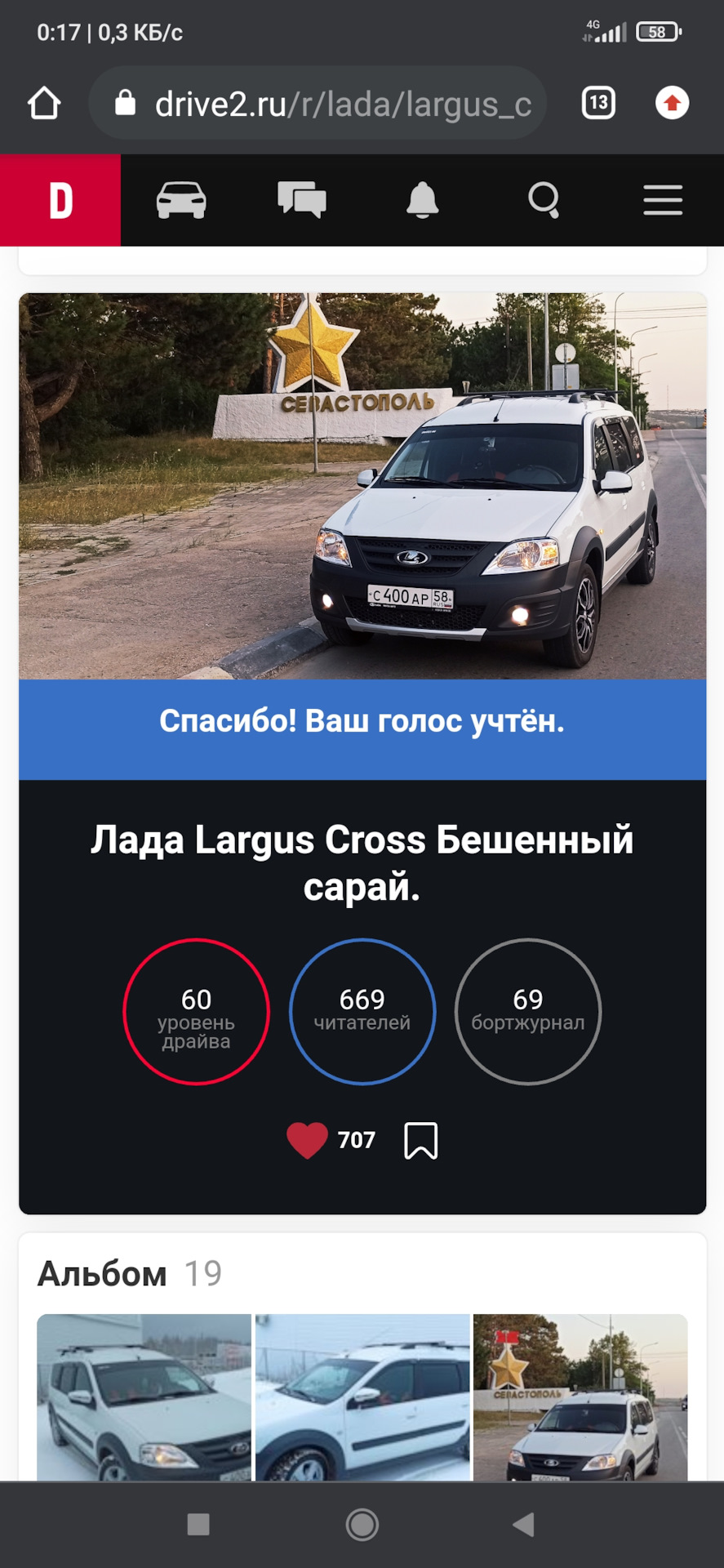This screenshot has width=724, height=1568.
Task: Tap the 60 уровень драйва ring
Action: pyautogui.click(x=195, y=1012)
